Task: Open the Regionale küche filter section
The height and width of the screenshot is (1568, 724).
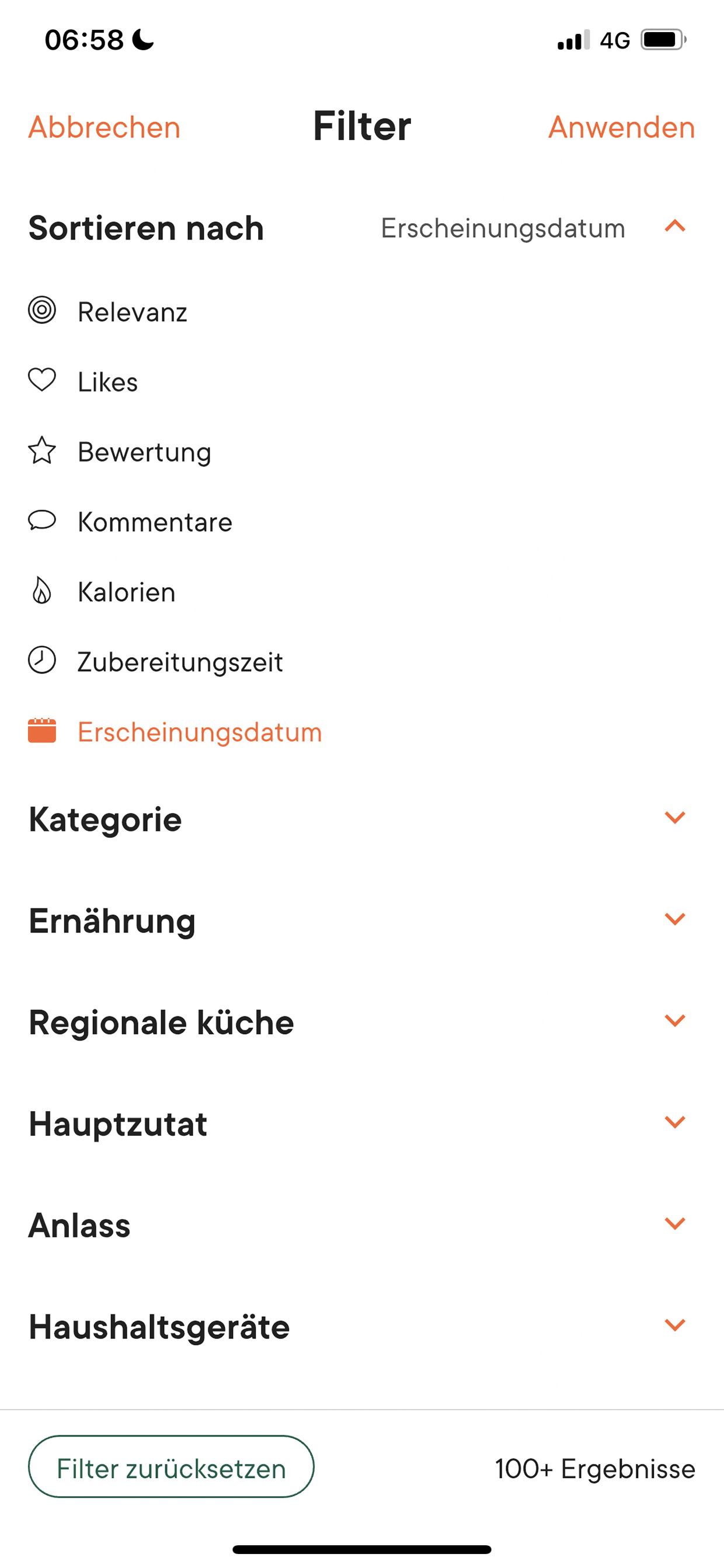Action: [x=361, y=1022]
